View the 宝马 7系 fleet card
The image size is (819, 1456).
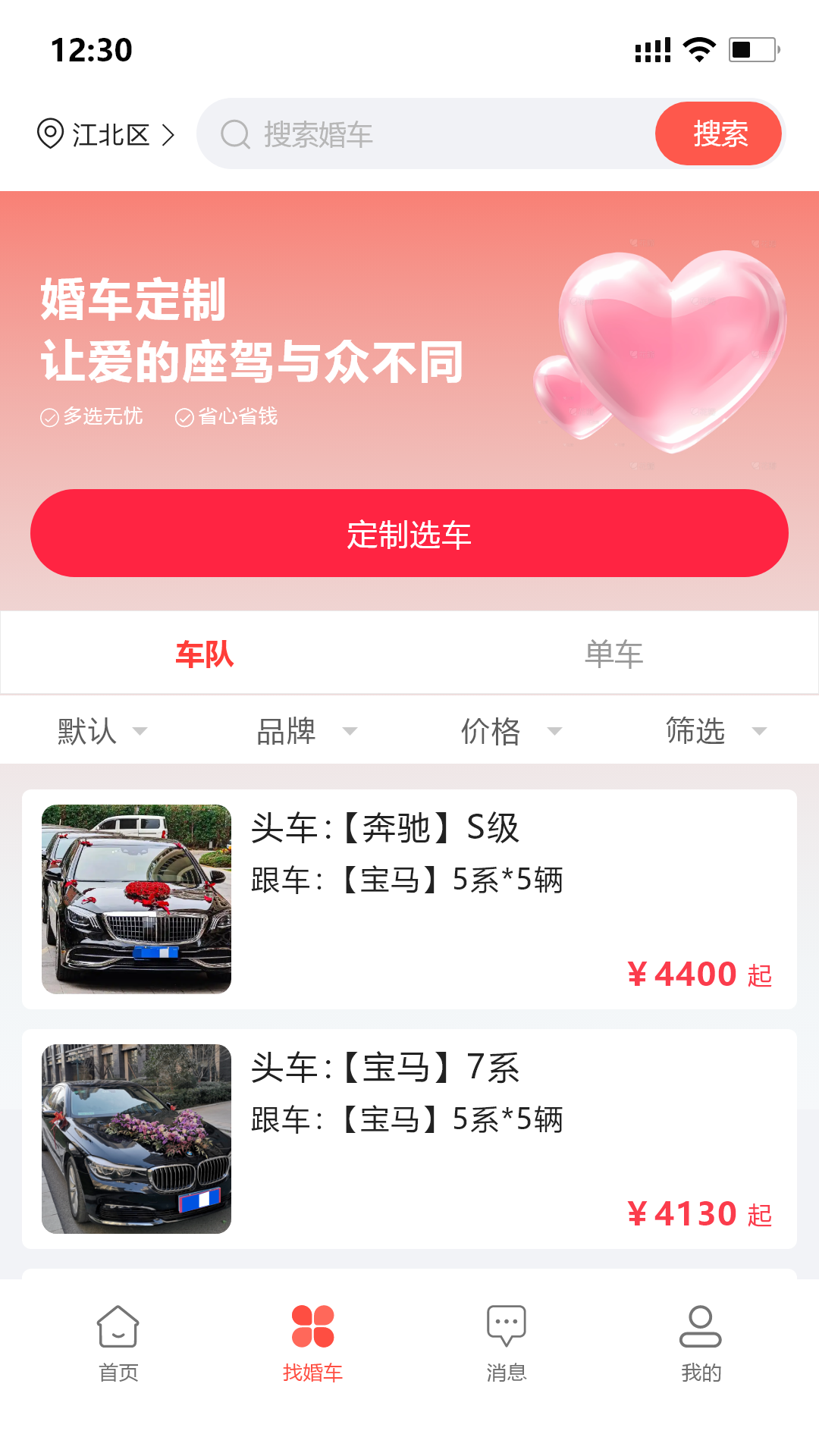tap(409, 1139)
